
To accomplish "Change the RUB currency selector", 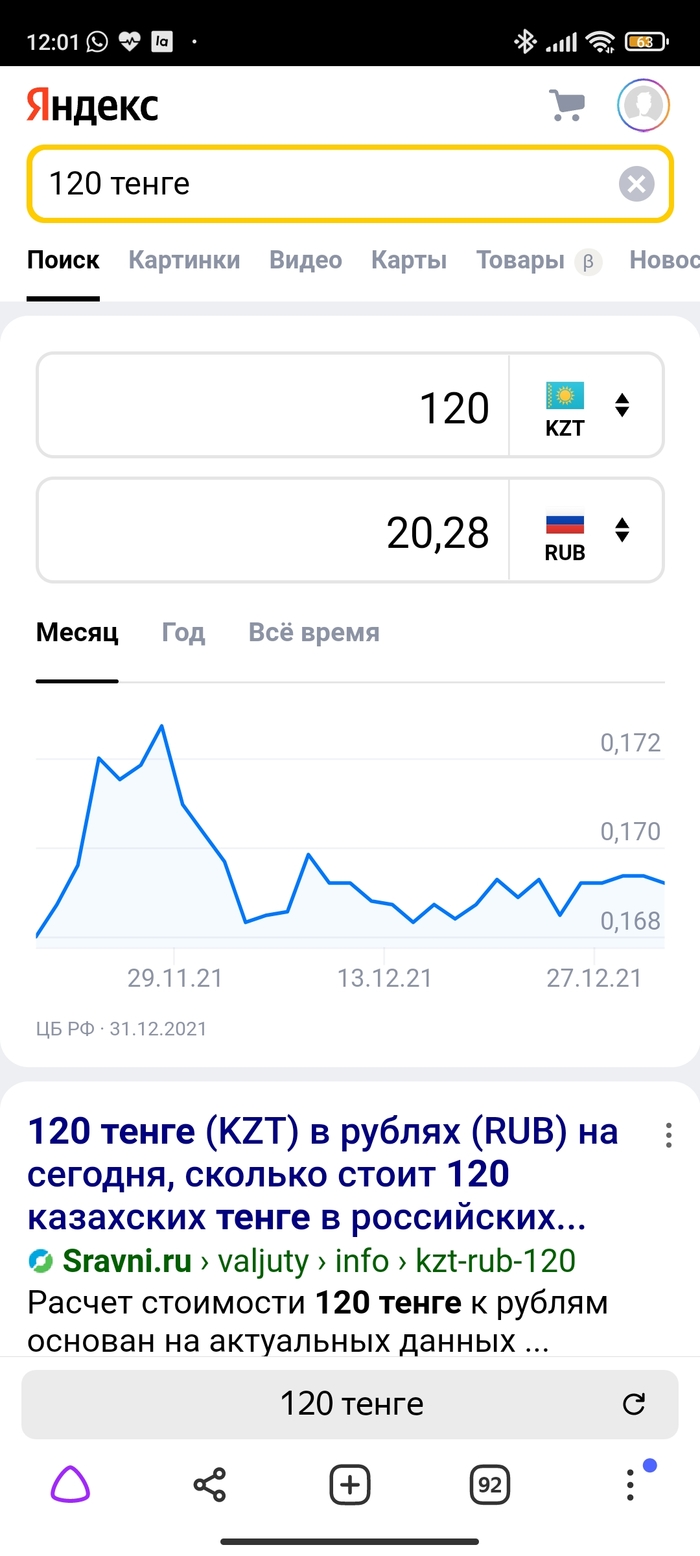I will [586, 530].
